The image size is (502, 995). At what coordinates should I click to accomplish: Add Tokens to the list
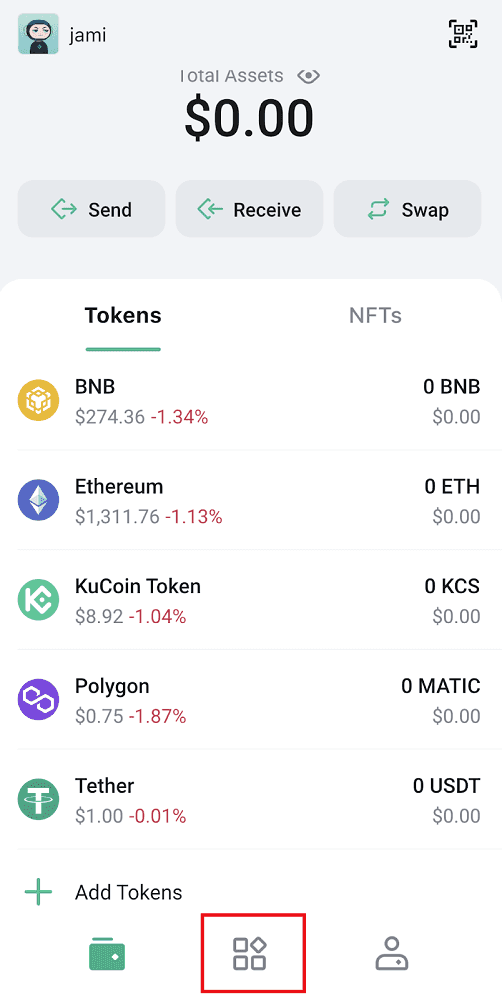click(x=103, y=892)
